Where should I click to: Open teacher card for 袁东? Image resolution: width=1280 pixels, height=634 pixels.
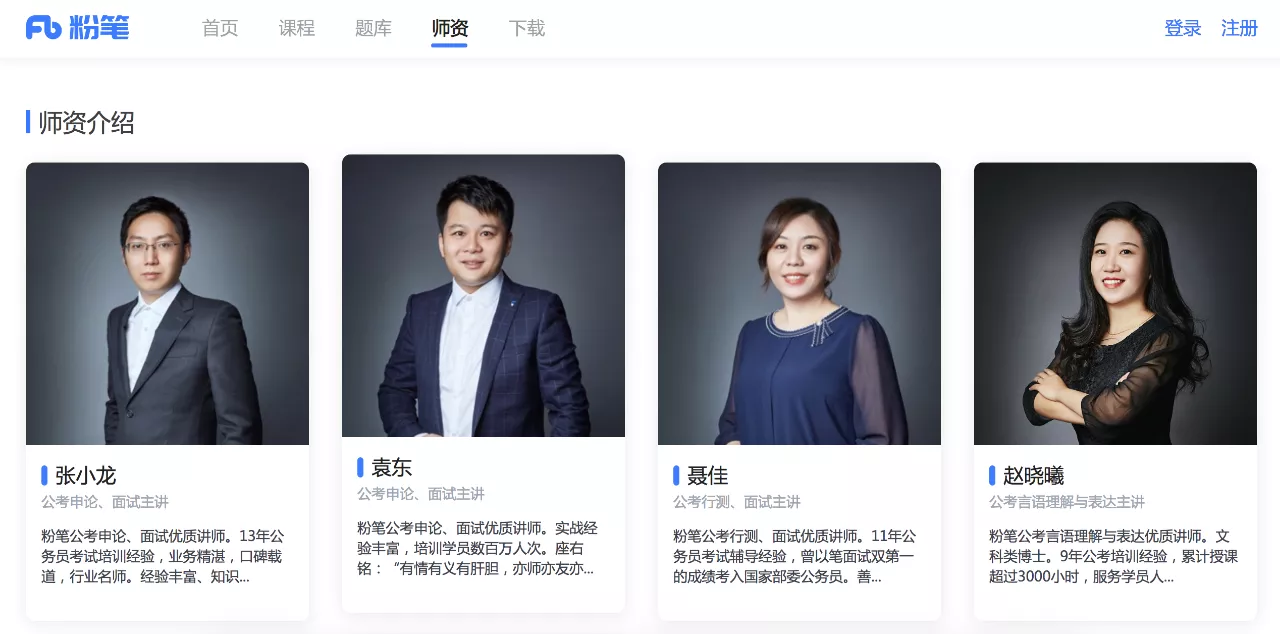click(483, 382)
